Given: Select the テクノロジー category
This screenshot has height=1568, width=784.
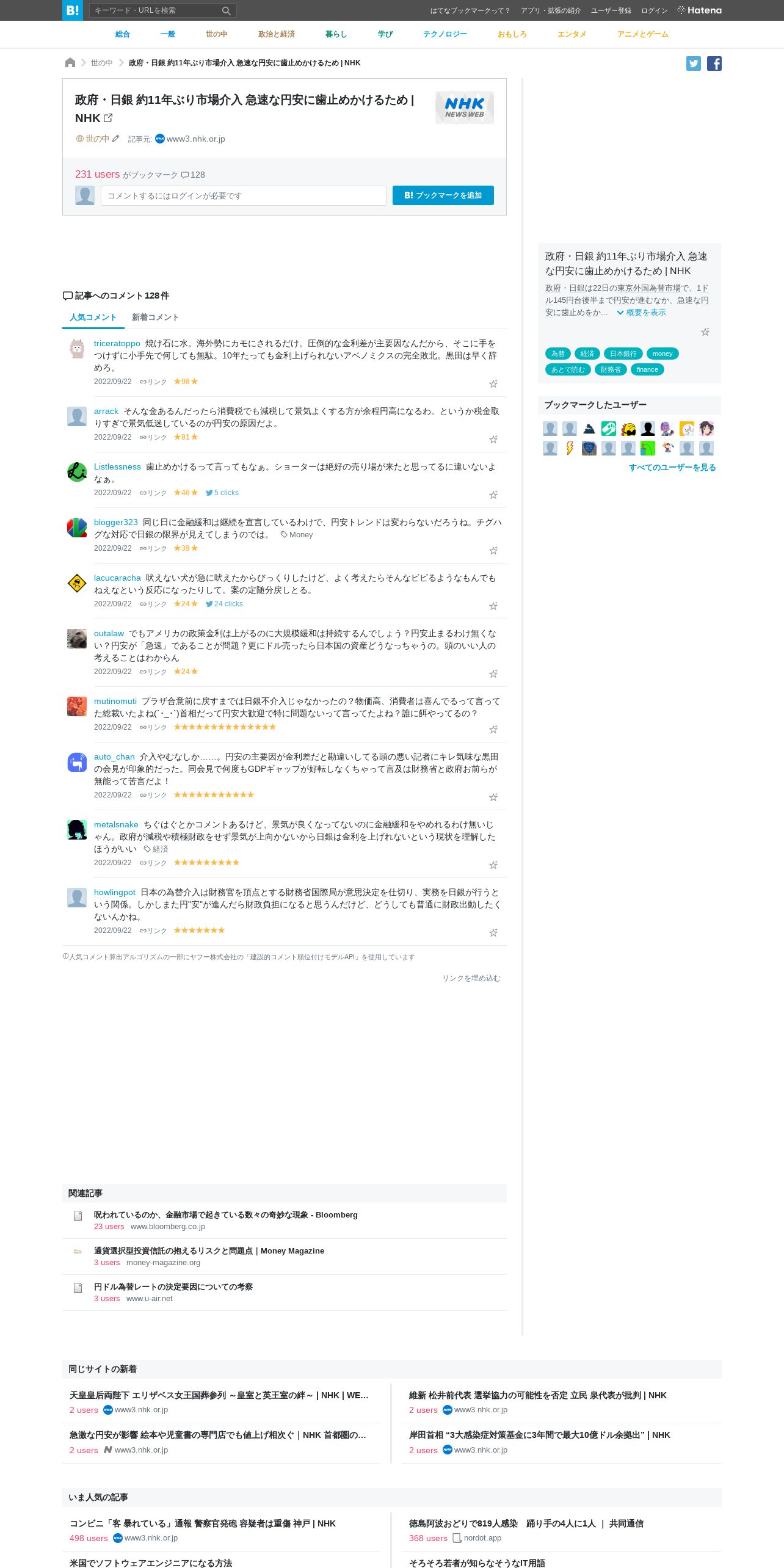Looking at the screenshot, I should click(x=445, y=34).
